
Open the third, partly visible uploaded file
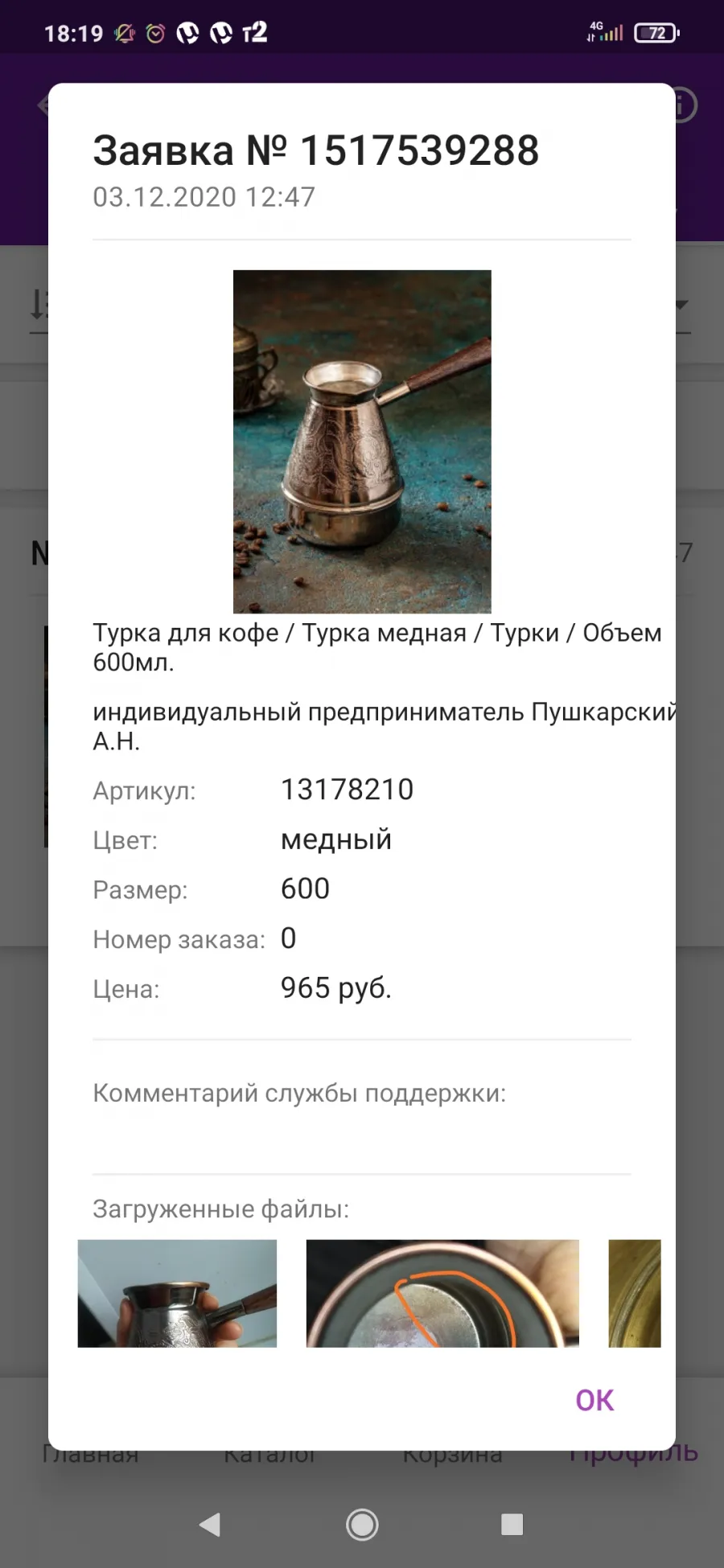635,1293
